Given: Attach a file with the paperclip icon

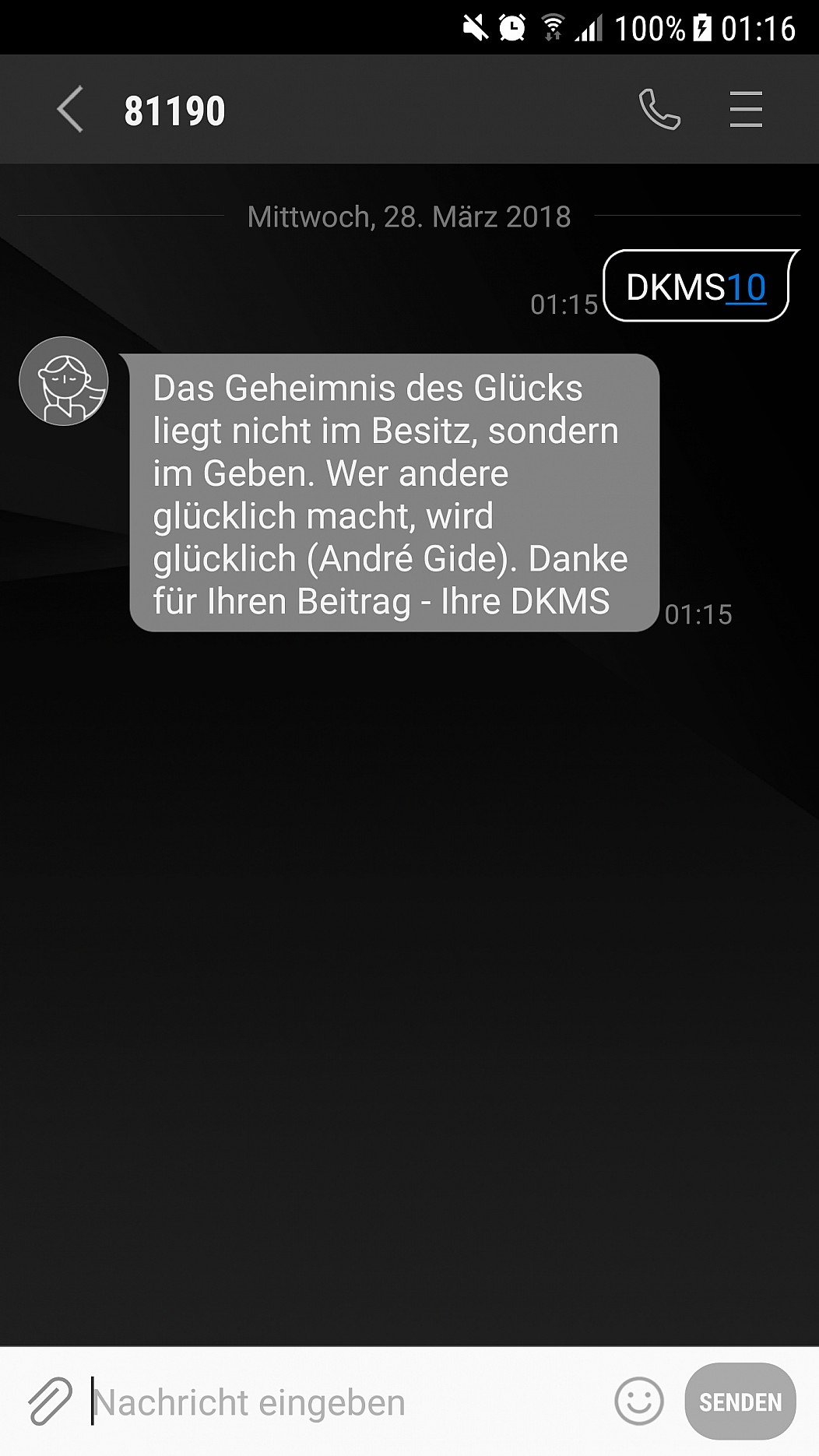Looking at the screenshot, I should pyautogui.click(x=50, y=1401).
